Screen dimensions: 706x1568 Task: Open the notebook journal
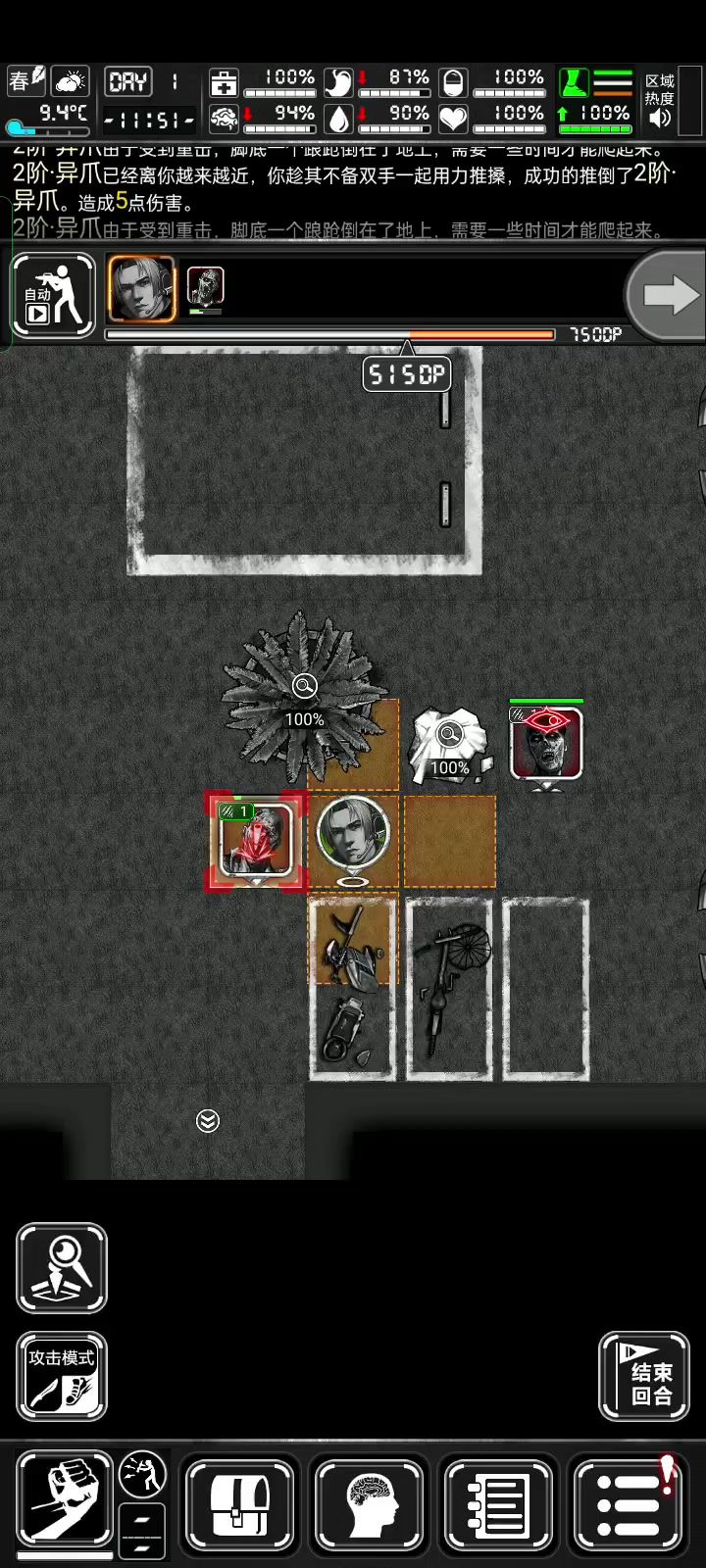coord(498,1505)
